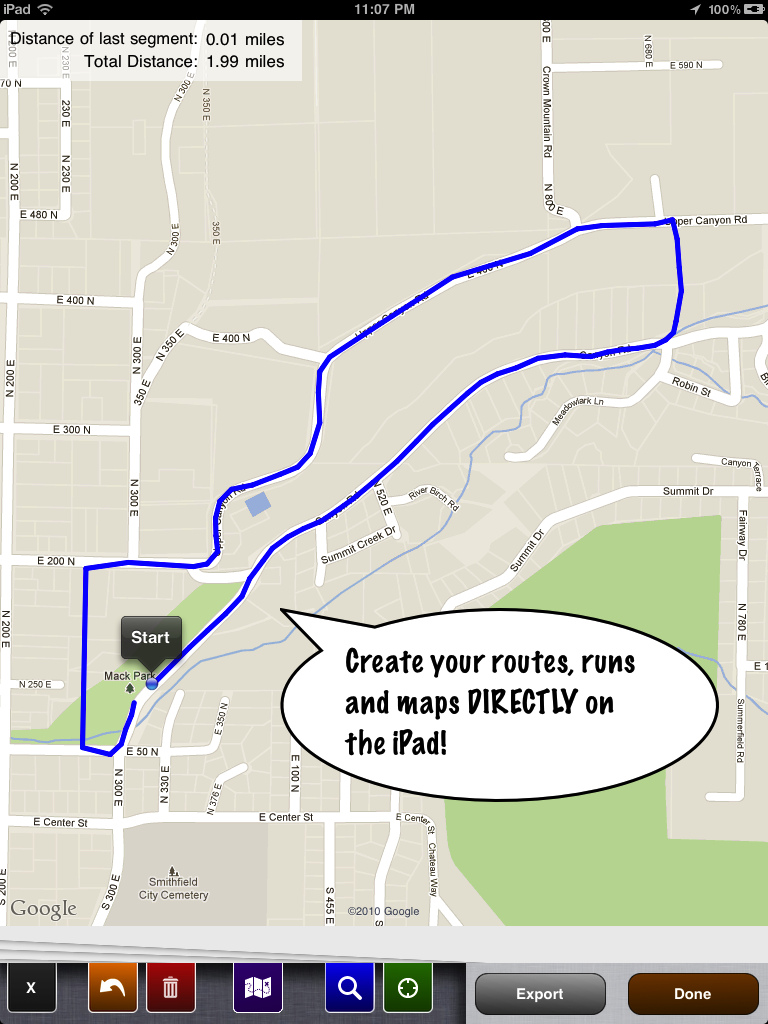
Task: Select the Start marker on the map
Action: (151, 638)
